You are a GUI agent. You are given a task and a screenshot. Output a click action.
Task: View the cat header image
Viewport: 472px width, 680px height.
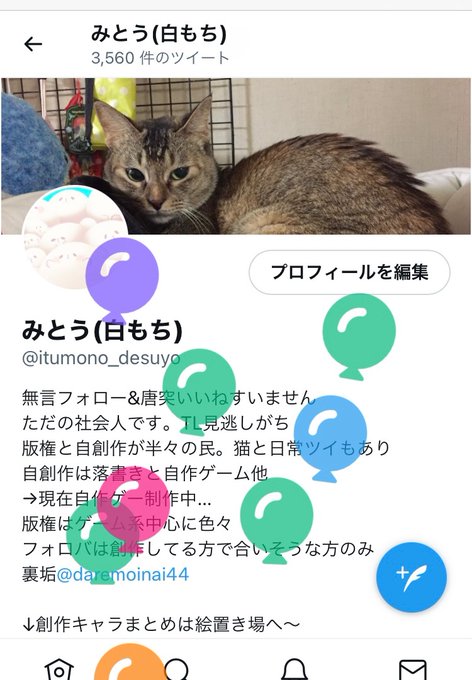pos(236,156)
